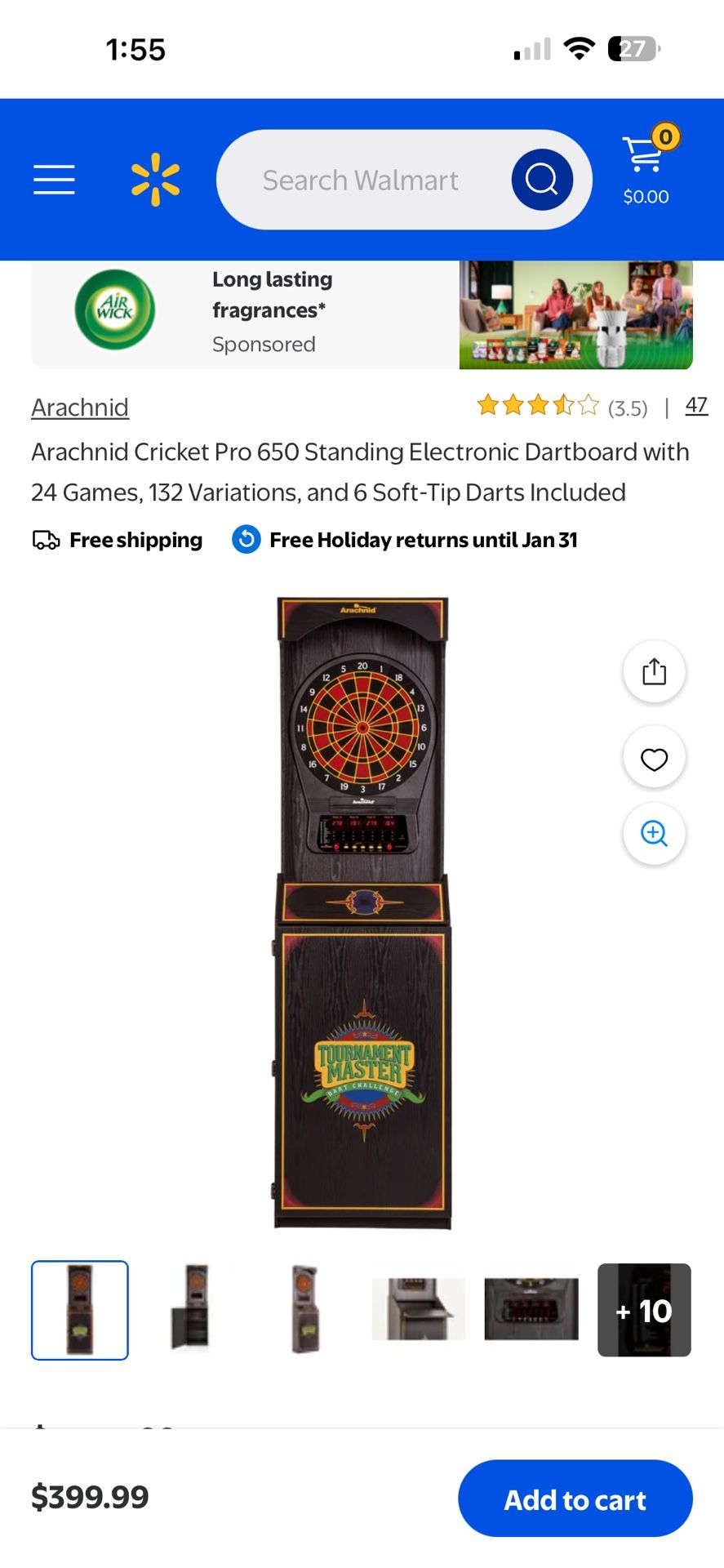The height and width of the screenshot is (1568, 724).
Task: Go to Walmart home via spark logo
Action: point(155,180)
